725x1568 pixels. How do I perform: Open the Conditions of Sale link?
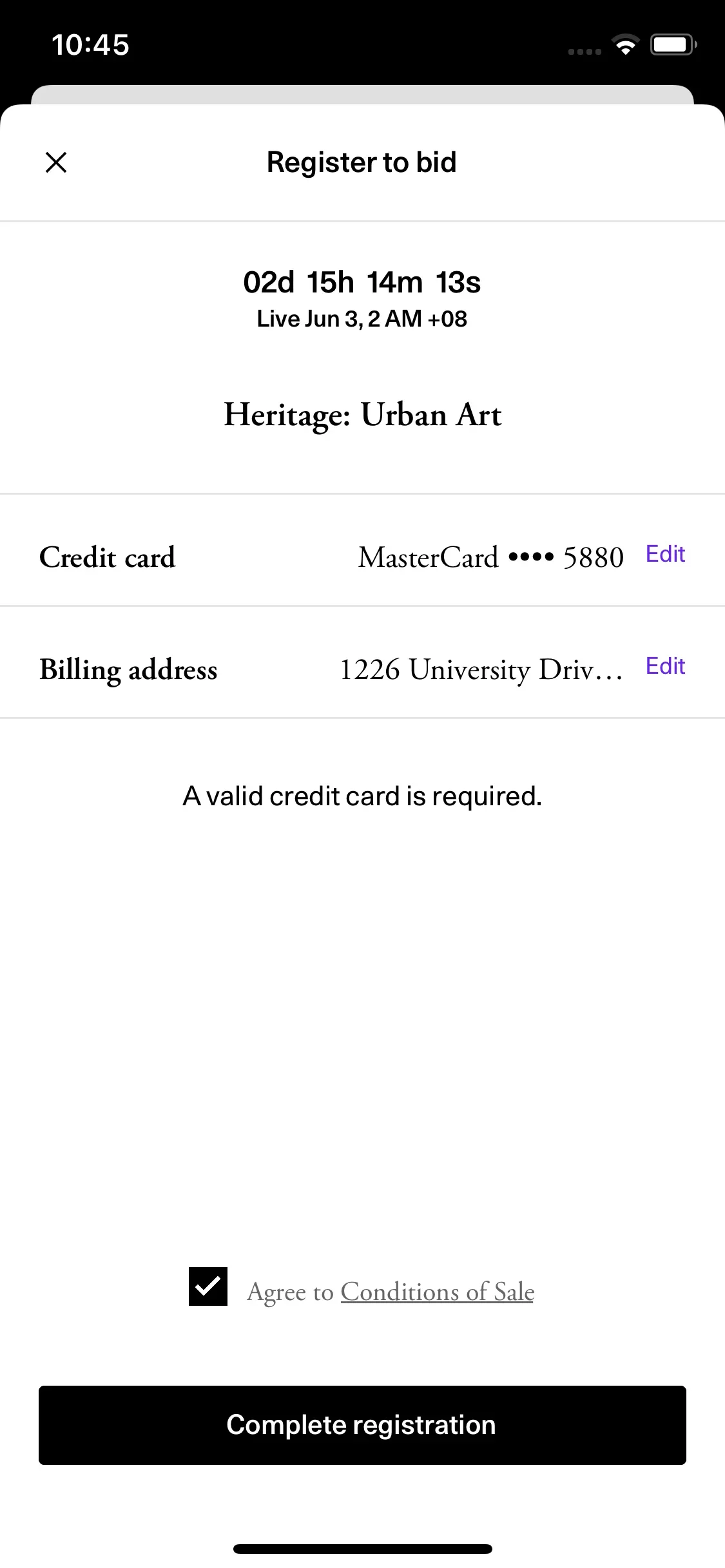[x=437, y=1292]
